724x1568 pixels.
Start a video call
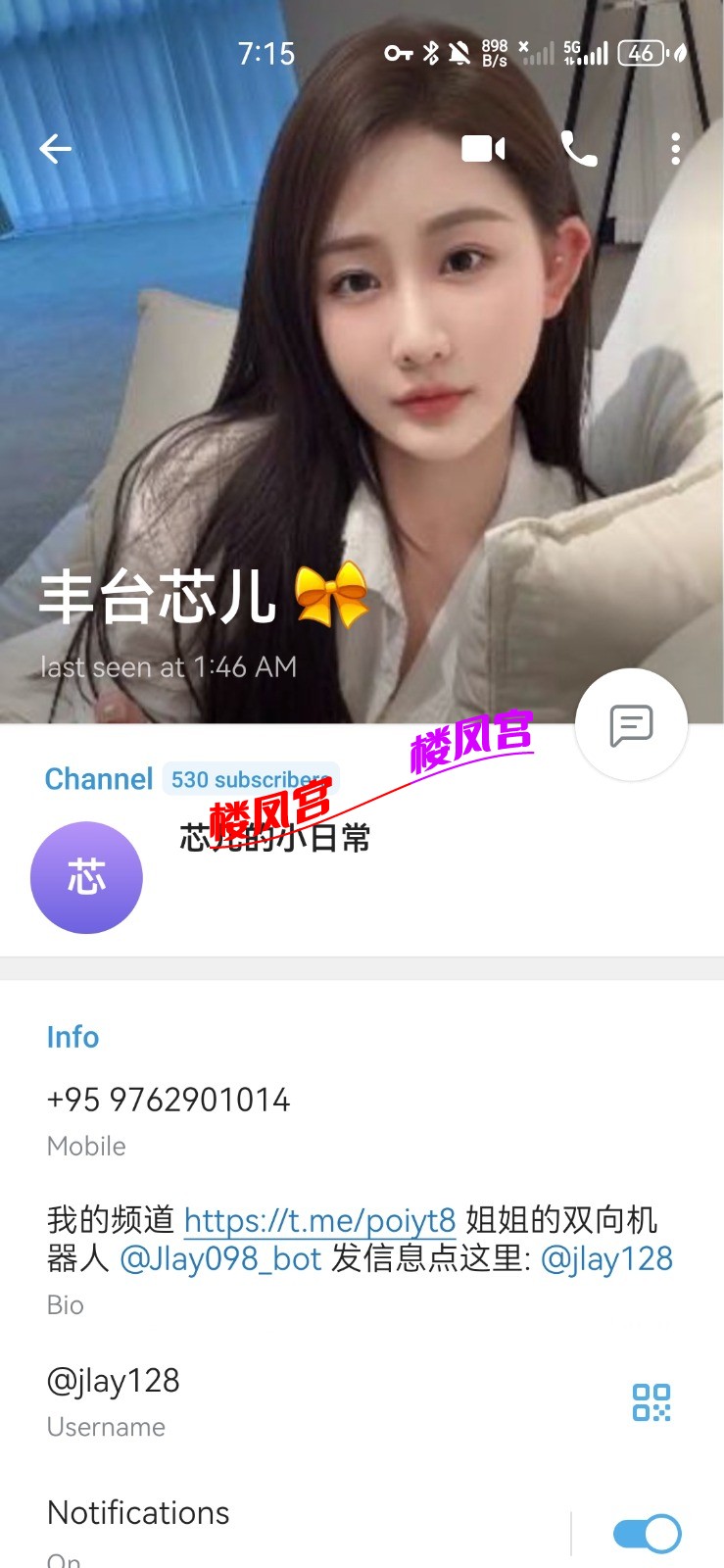coord(484,148)
